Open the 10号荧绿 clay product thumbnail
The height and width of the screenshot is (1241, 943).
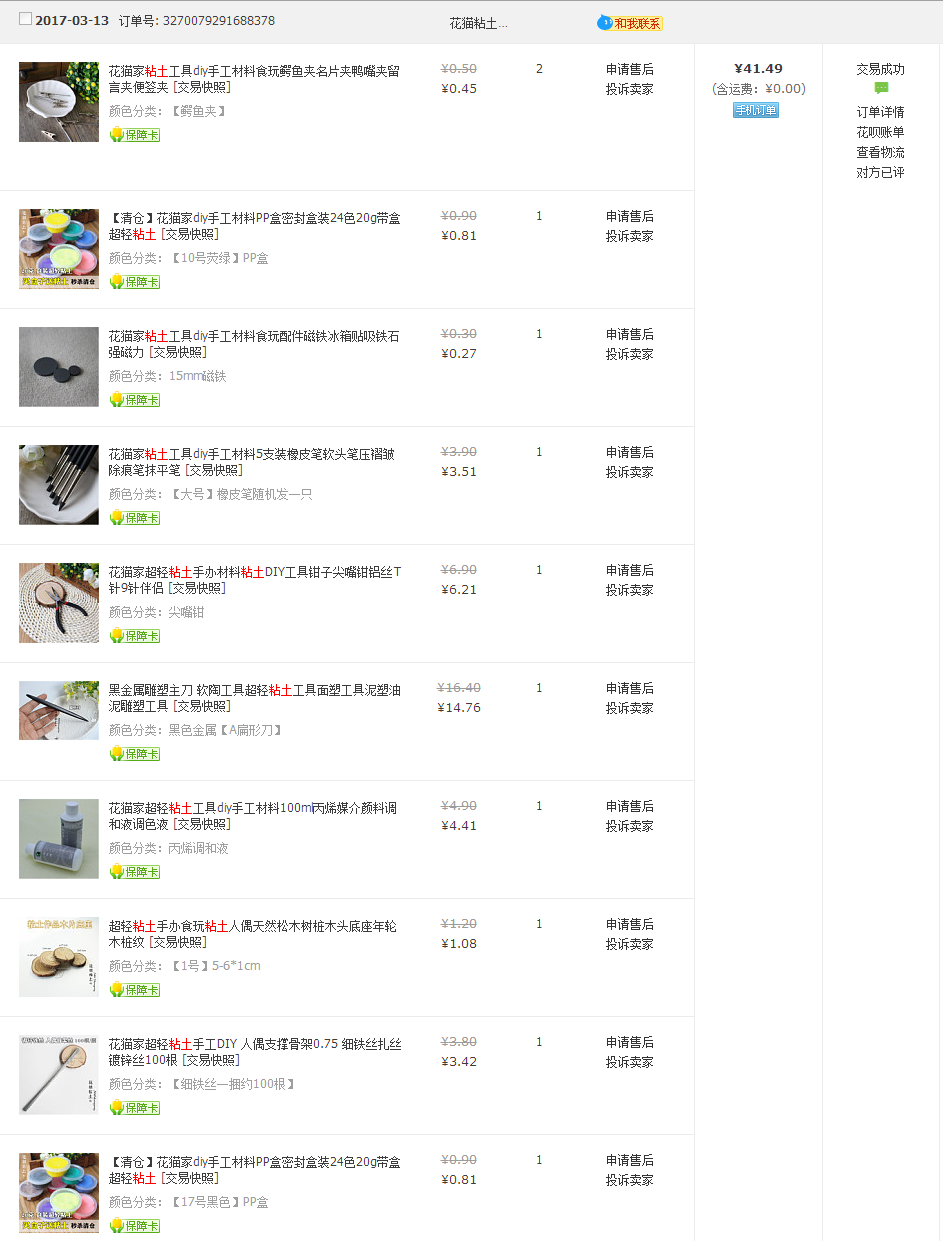click(x=59, y=249)
